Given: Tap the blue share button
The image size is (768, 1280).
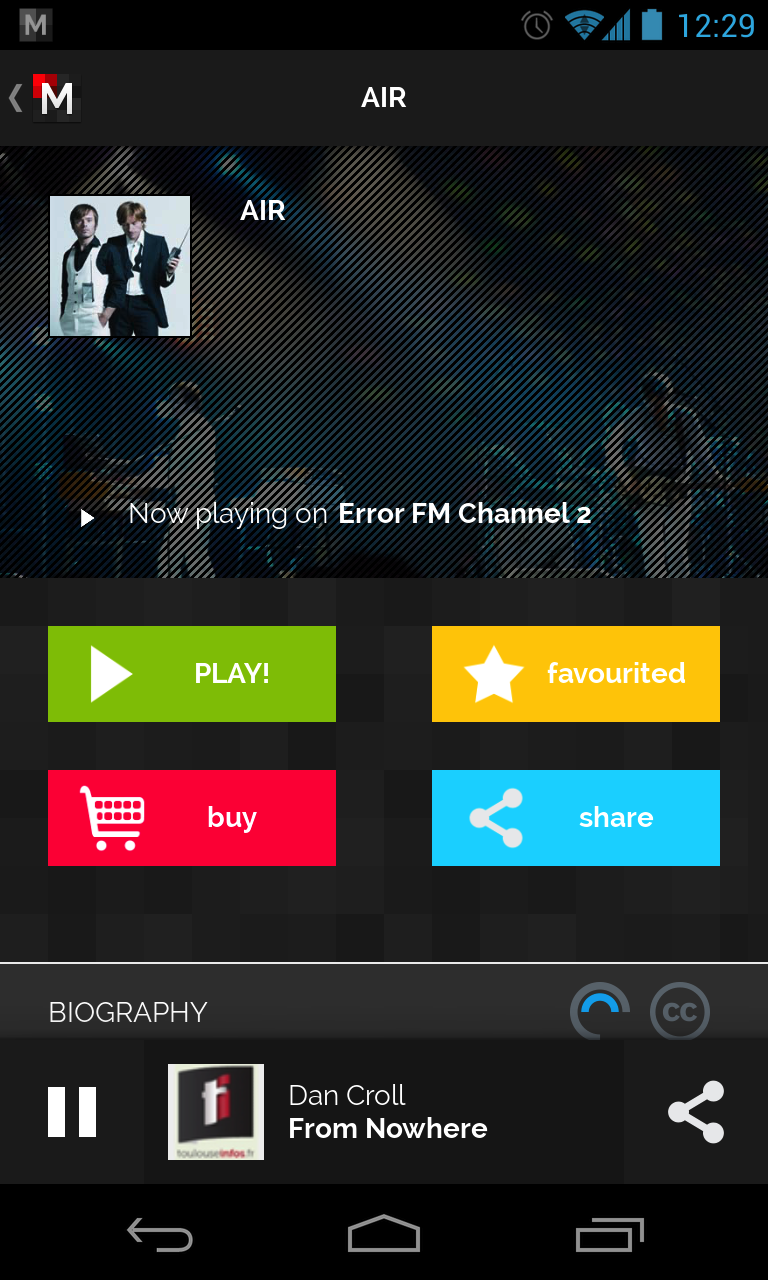Looking at the screenshot, I should click(x=576, y=818).
